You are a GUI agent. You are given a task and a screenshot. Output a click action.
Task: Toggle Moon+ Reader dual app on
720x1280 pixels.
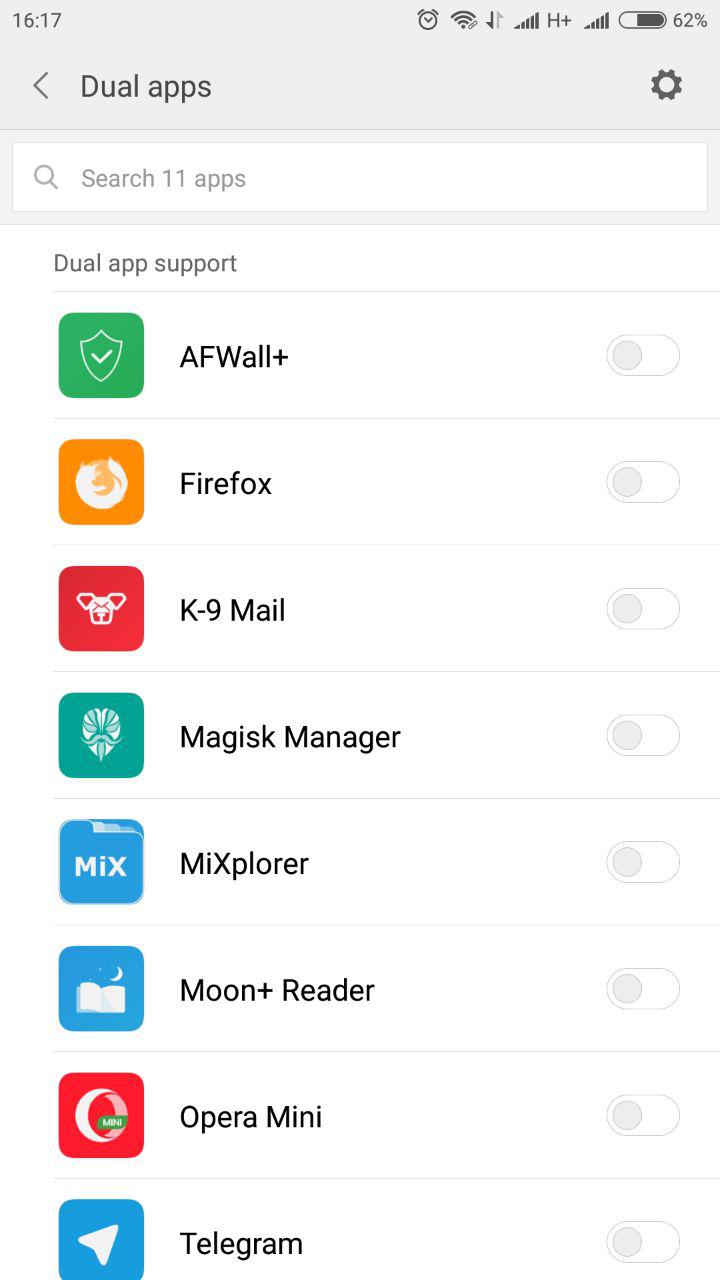pos(642,990)
